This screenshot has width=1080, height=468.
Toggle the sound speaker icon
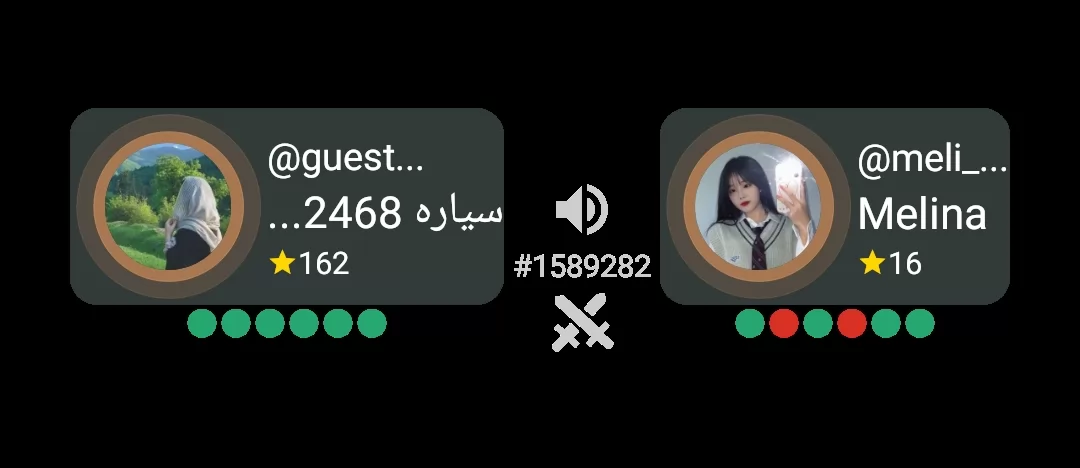582,210
